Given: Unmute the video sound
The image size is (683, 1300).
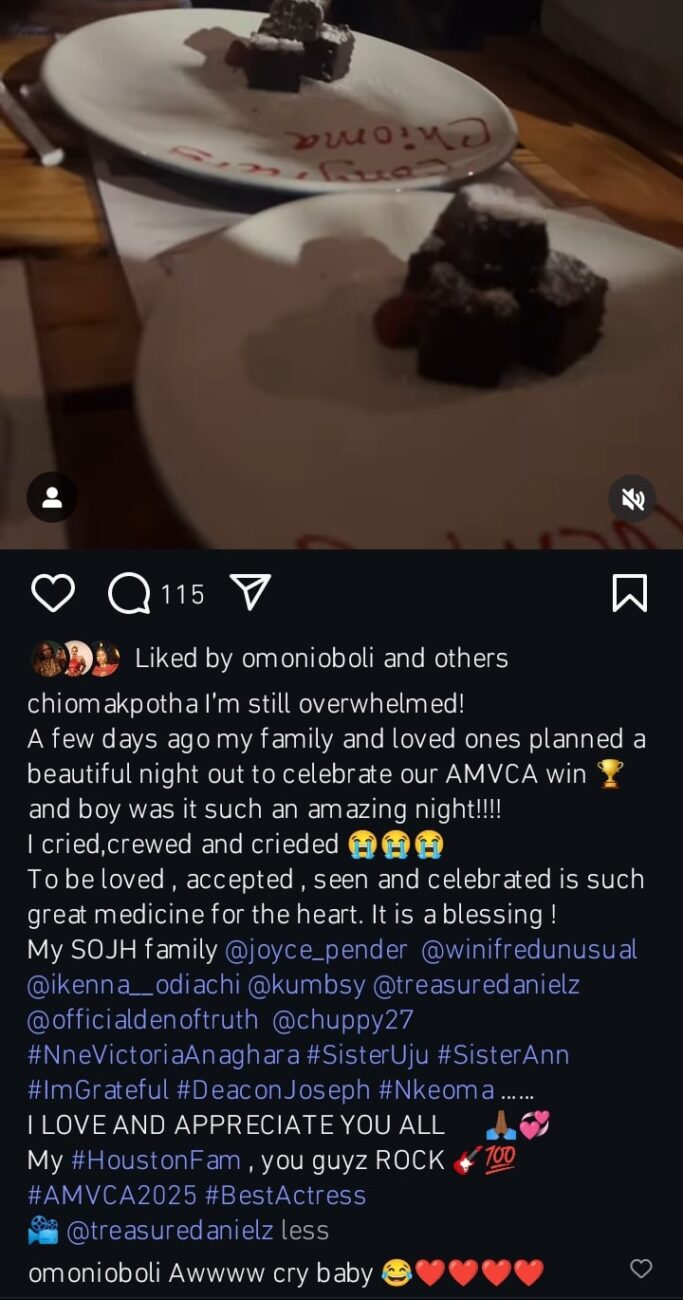Looking at the screenshot, I should tap(632, 498).
